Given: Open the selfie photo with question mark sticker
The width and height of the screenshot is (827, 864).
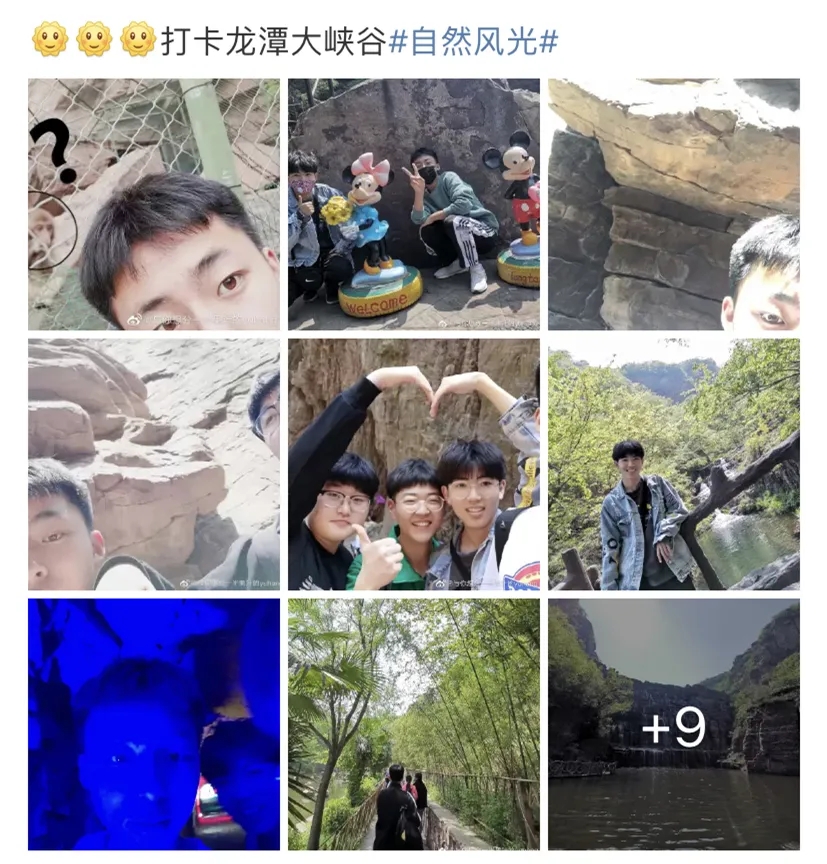Looking at the screenshot, I should 153,204.
